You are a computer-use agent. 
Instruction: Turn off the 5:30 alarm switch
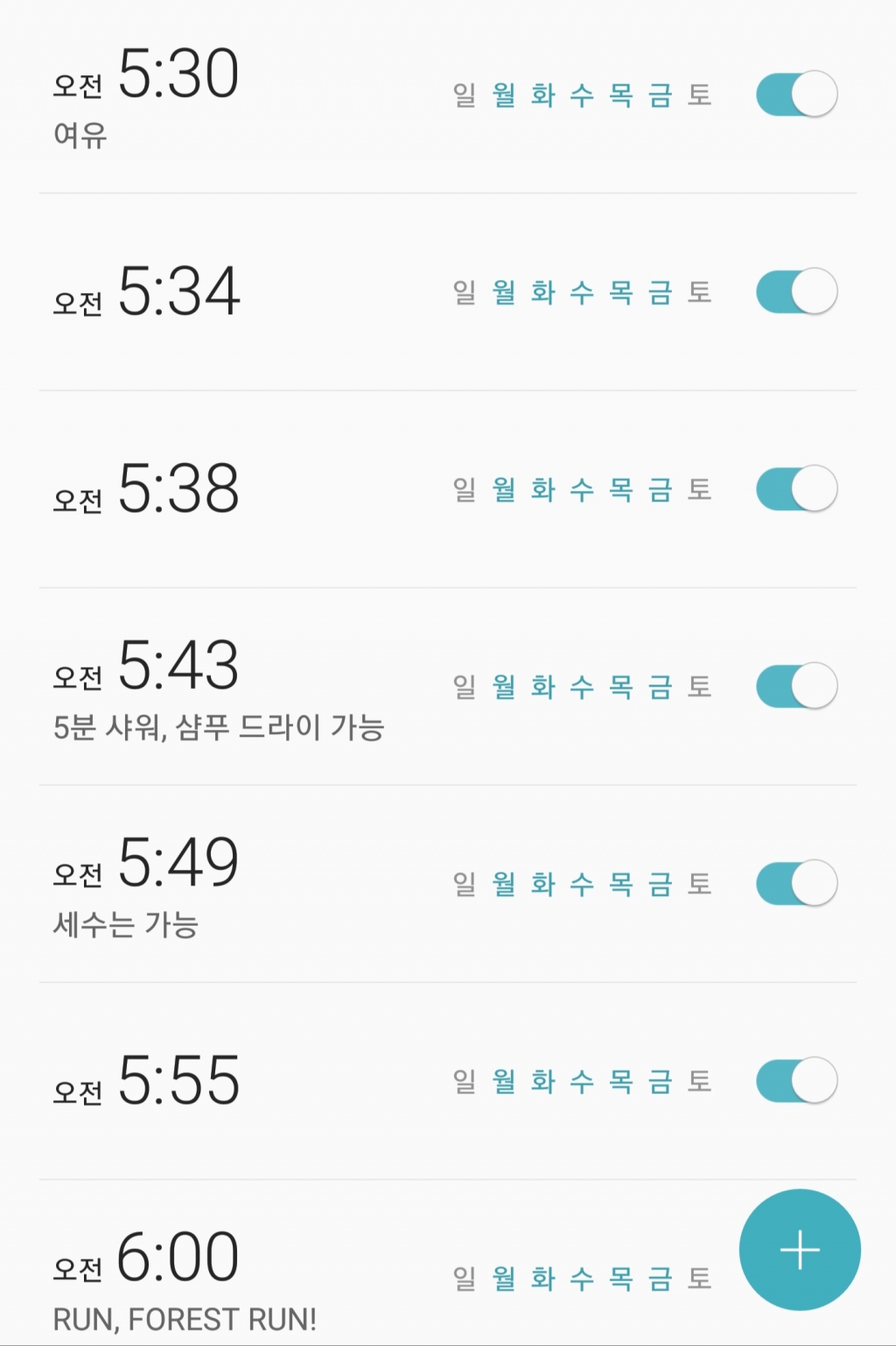click(796, 95)
